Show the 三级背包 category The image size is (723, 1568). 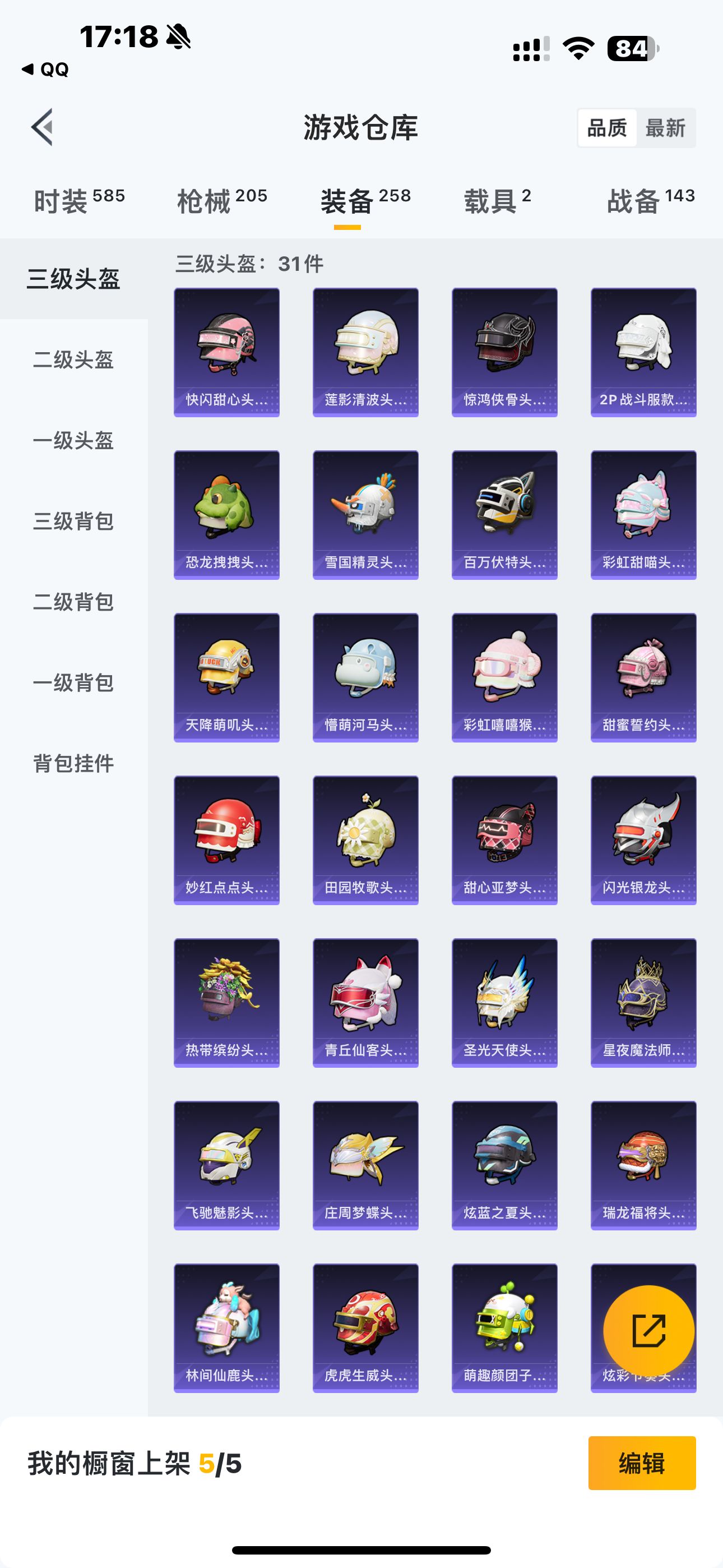pyautogui.click(x=73, y=522)
